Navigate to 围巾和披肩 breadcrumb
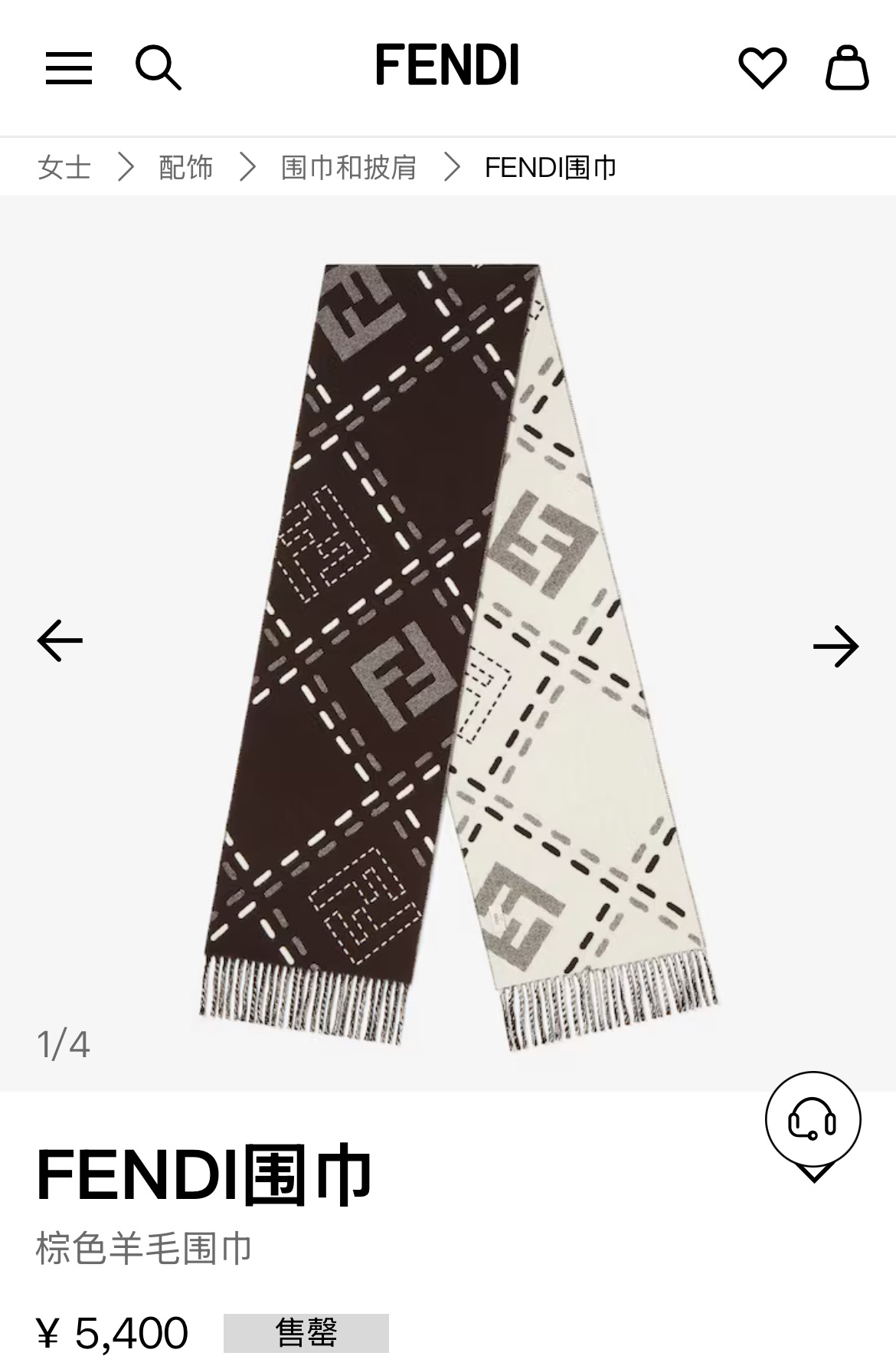Viewport: 896px width, 1356px height. click(x=348, y=167)
